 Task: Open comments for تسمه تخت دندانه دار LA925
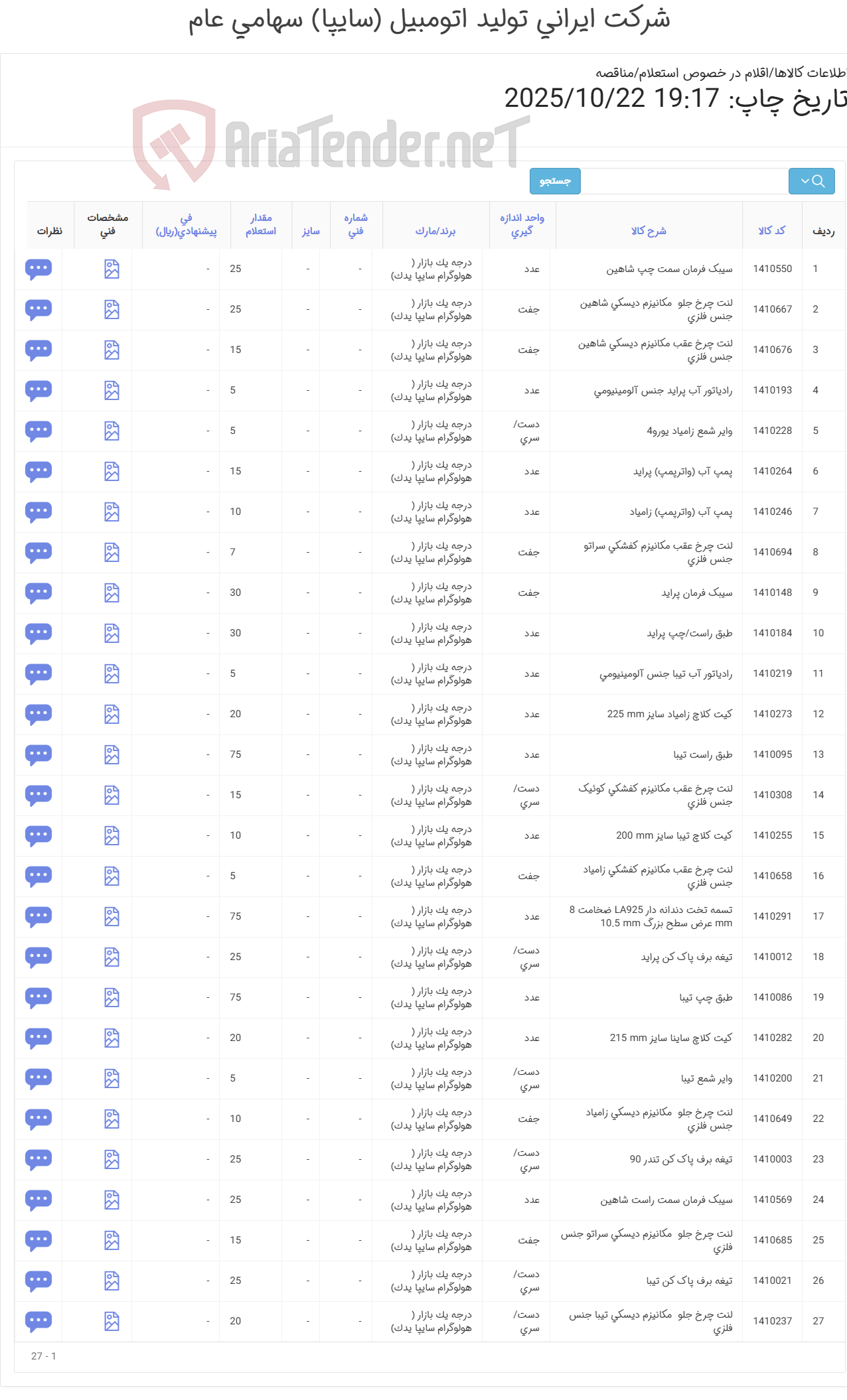(x=40, y=916)
